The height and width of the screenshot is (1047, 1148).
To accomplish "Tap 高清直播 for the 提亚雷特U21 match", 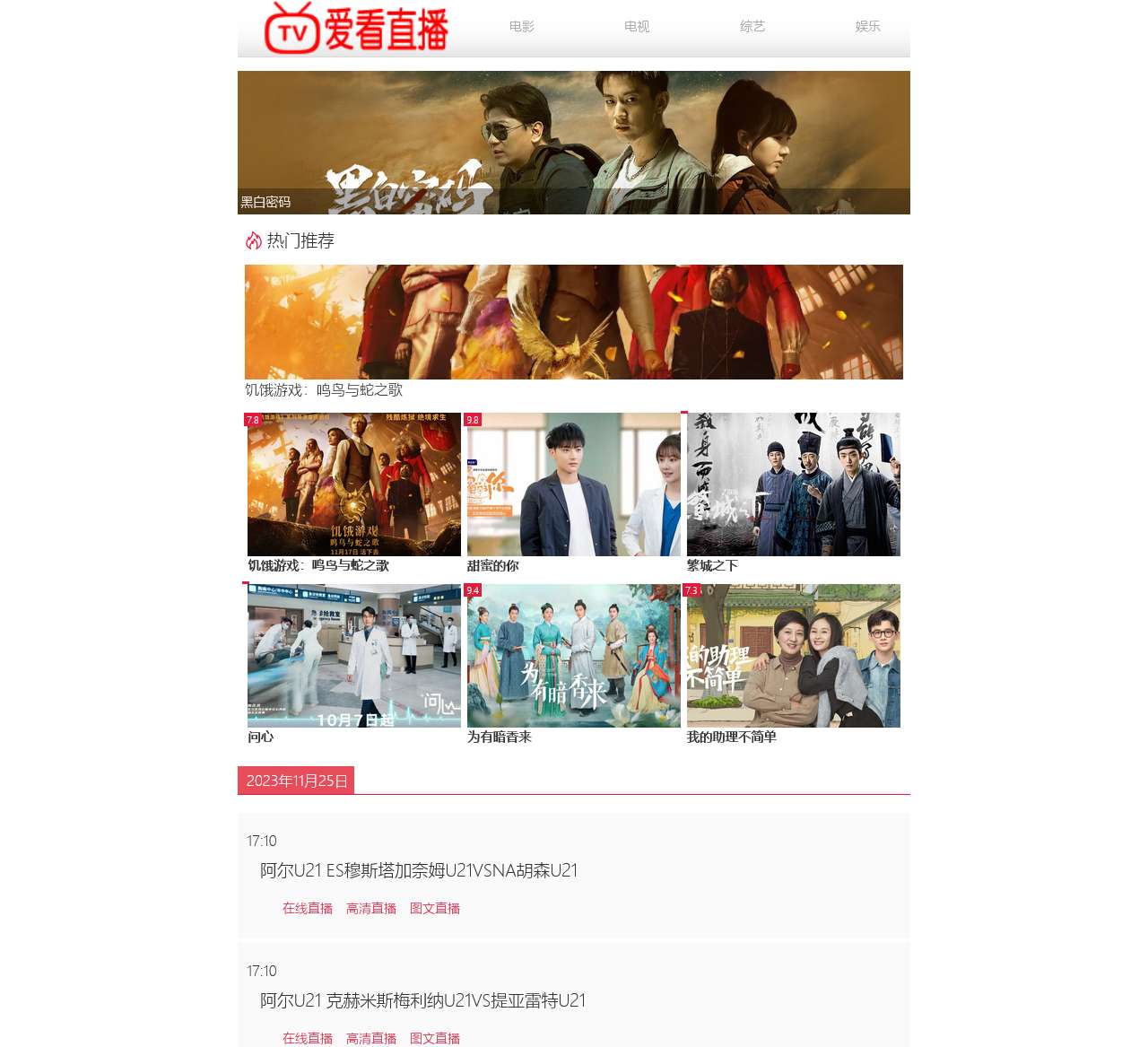I will pos(371,1038).
